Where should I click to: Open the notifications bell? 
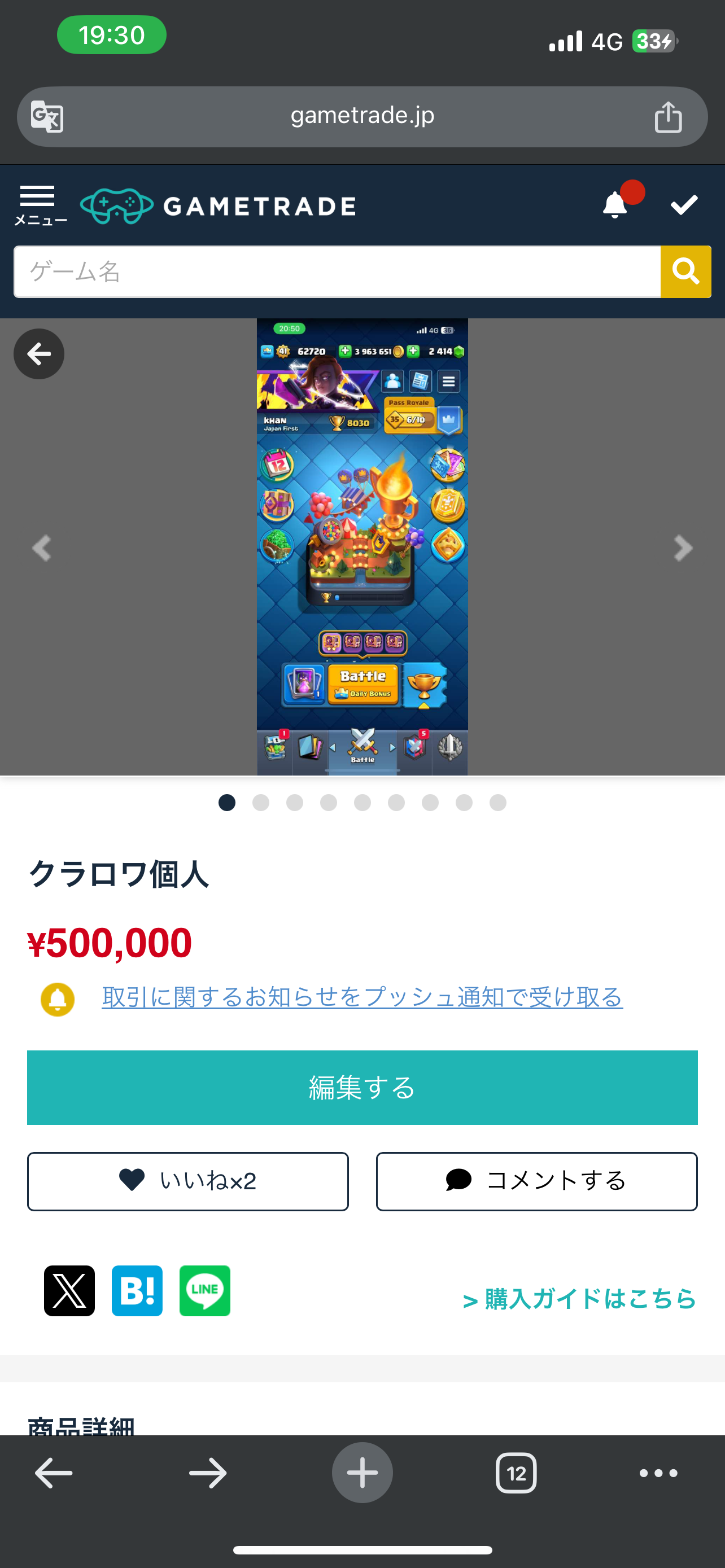click(615, 205)
